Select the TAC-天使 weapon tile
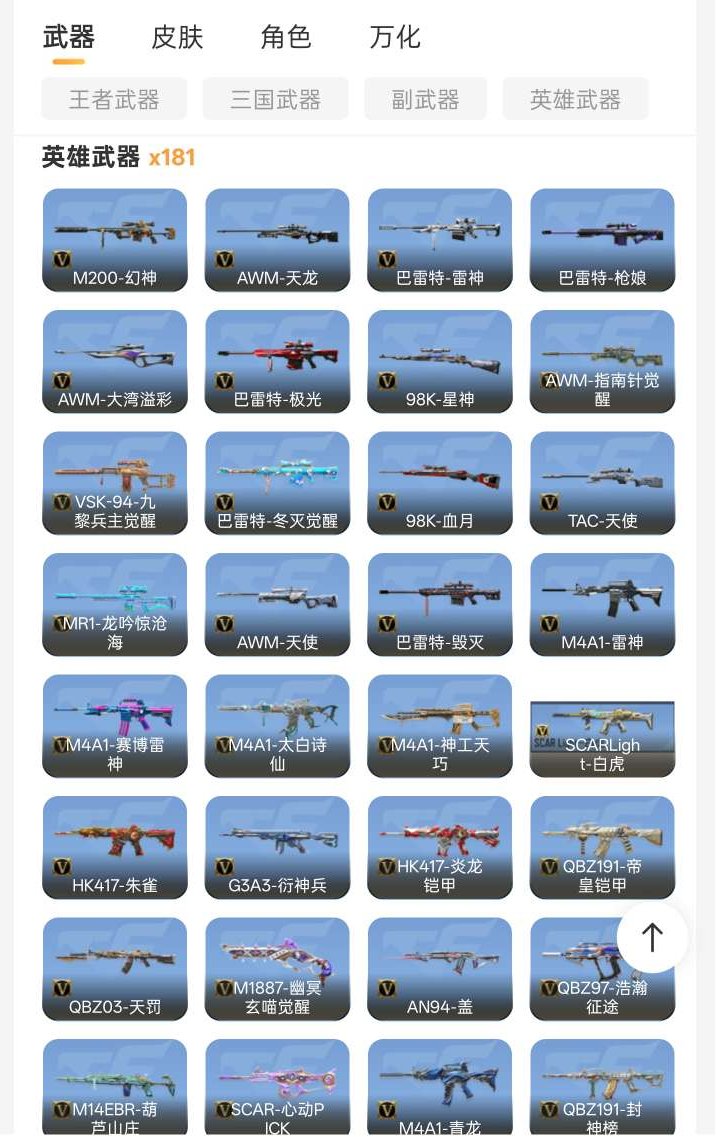Image resolution: width=716 pixels, height=1137 pixels. click(x=602, y=483)
